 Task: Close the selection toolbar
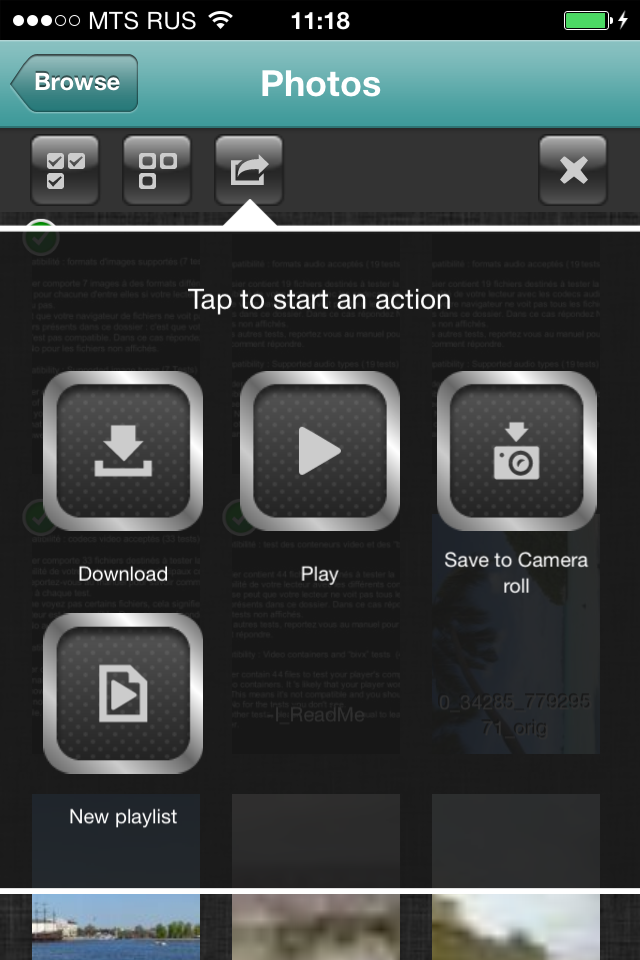tap(573, 170)
